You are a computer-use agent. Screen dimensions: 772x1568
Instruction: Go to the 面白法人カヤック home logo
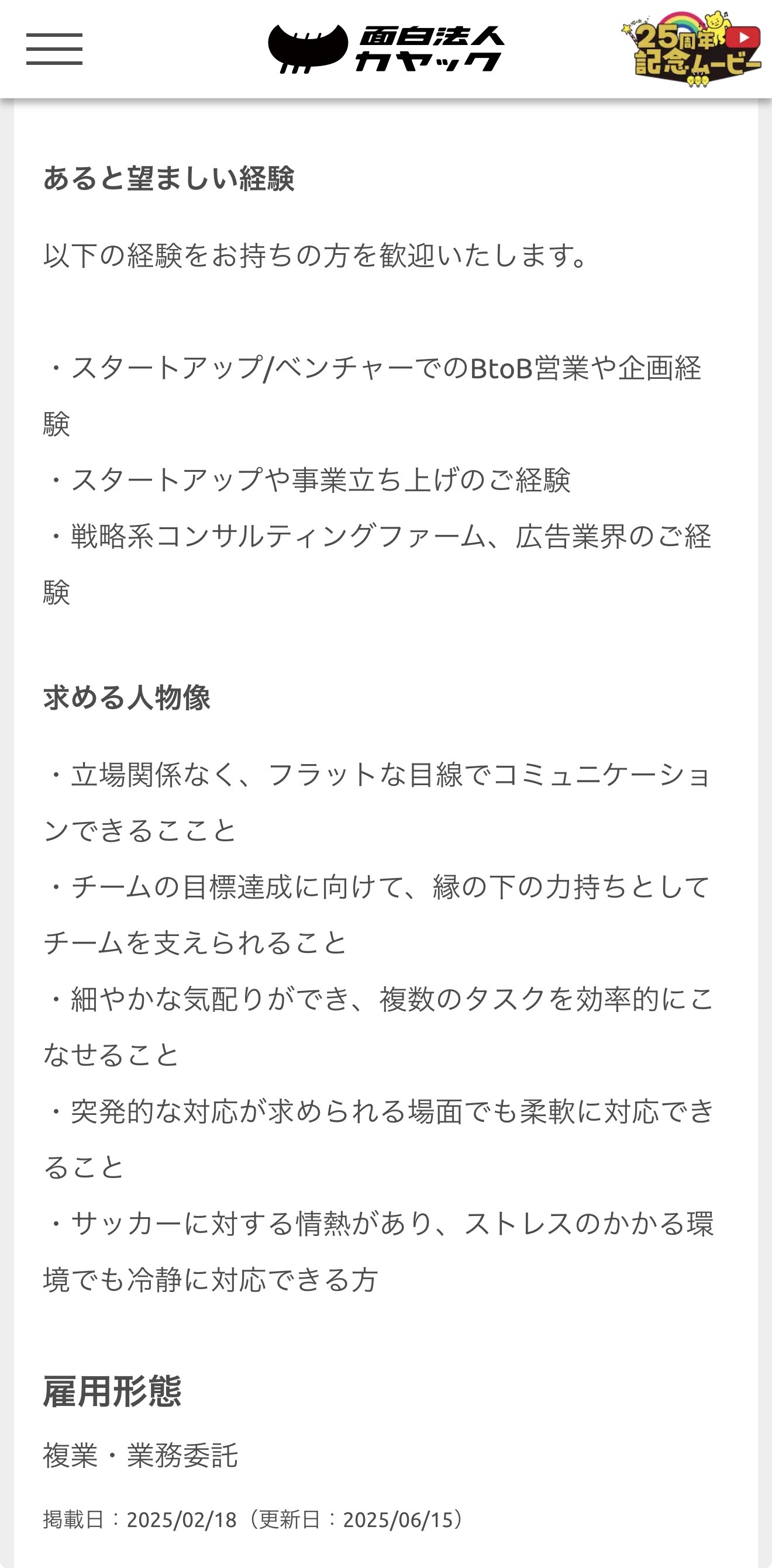[x=386, y=49]
